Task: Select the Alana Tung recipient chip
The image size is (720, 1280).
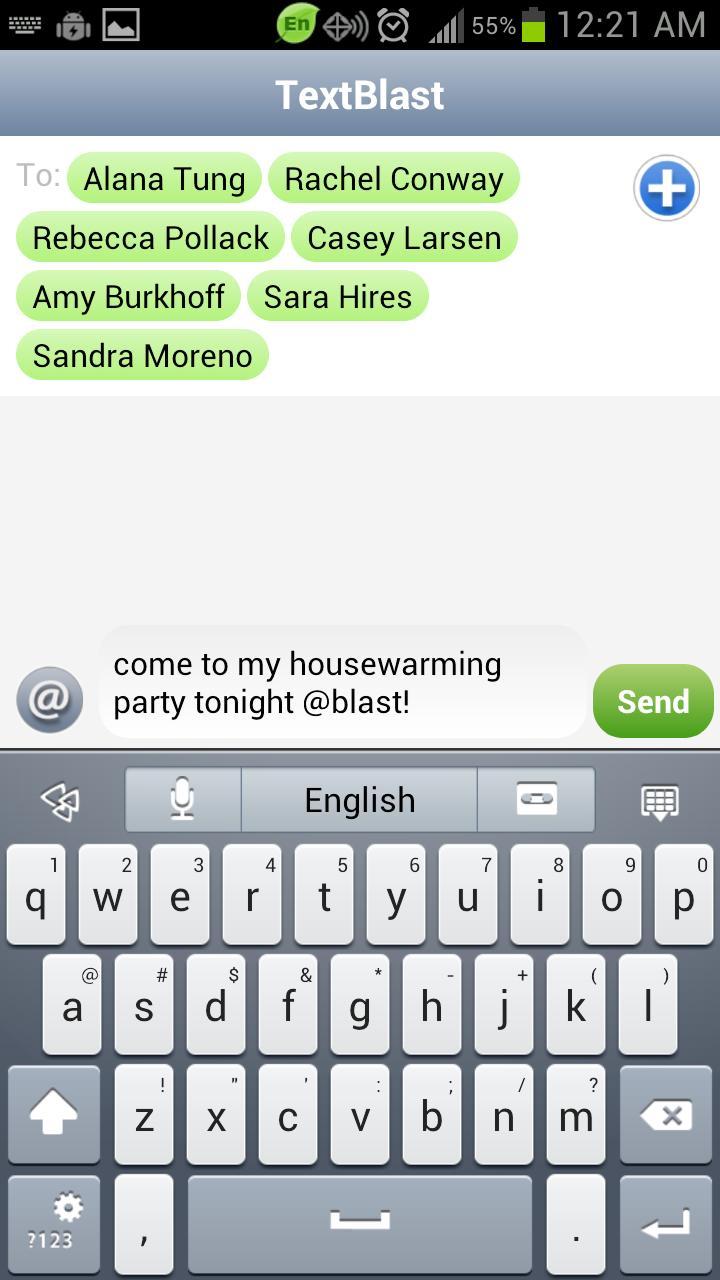Action: click(164, 179)
